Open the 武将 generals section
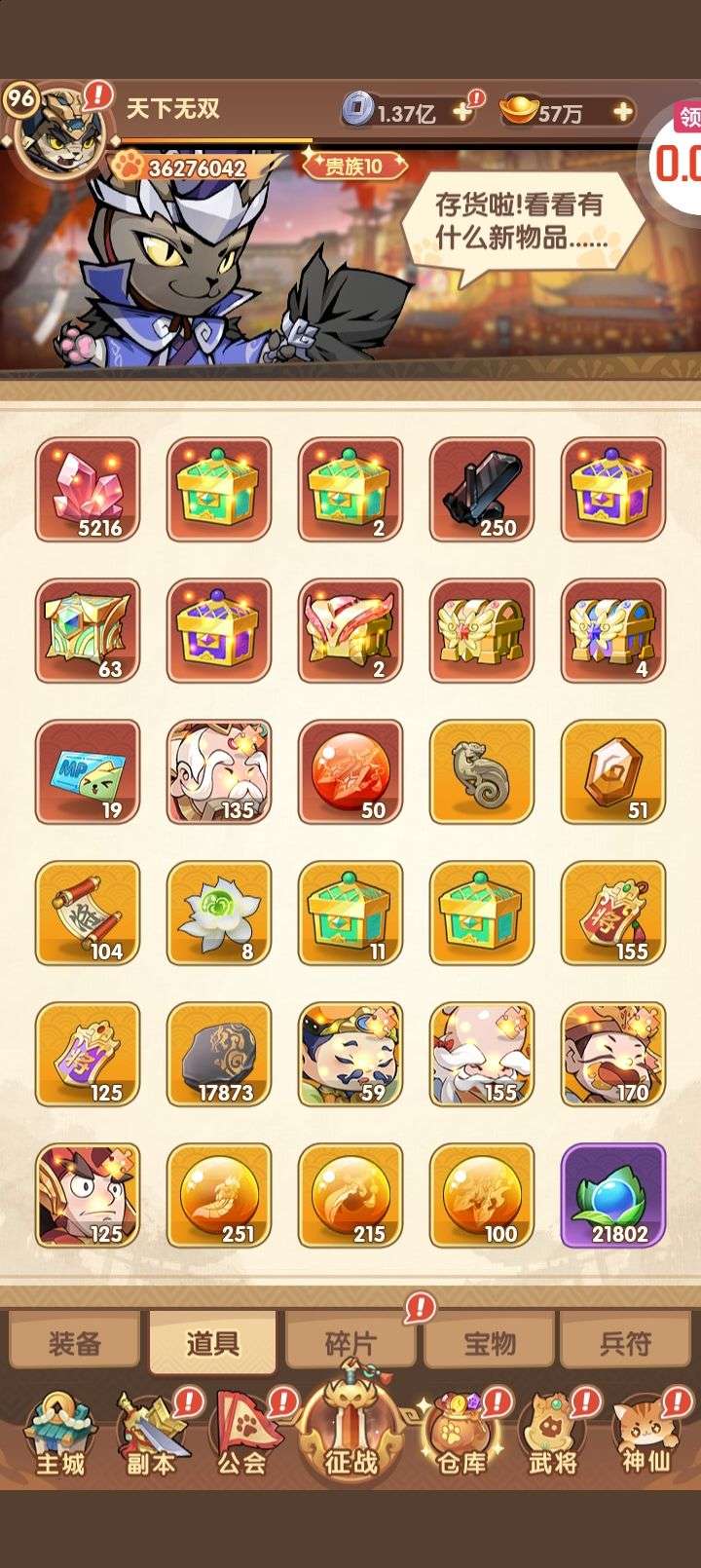This screenshot has height=1568, width=701. point(553,1434)
